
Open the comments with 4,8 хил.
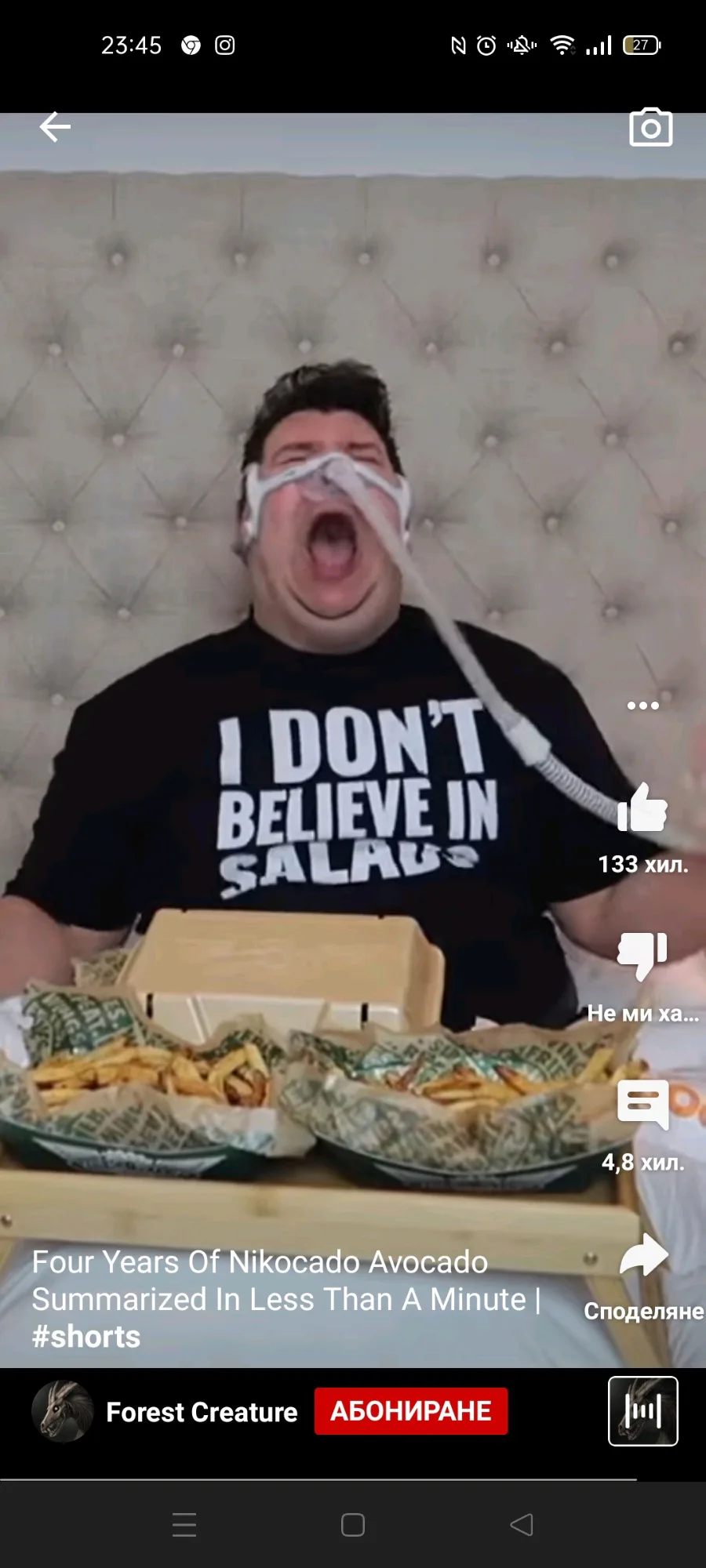coord(642,1104)
